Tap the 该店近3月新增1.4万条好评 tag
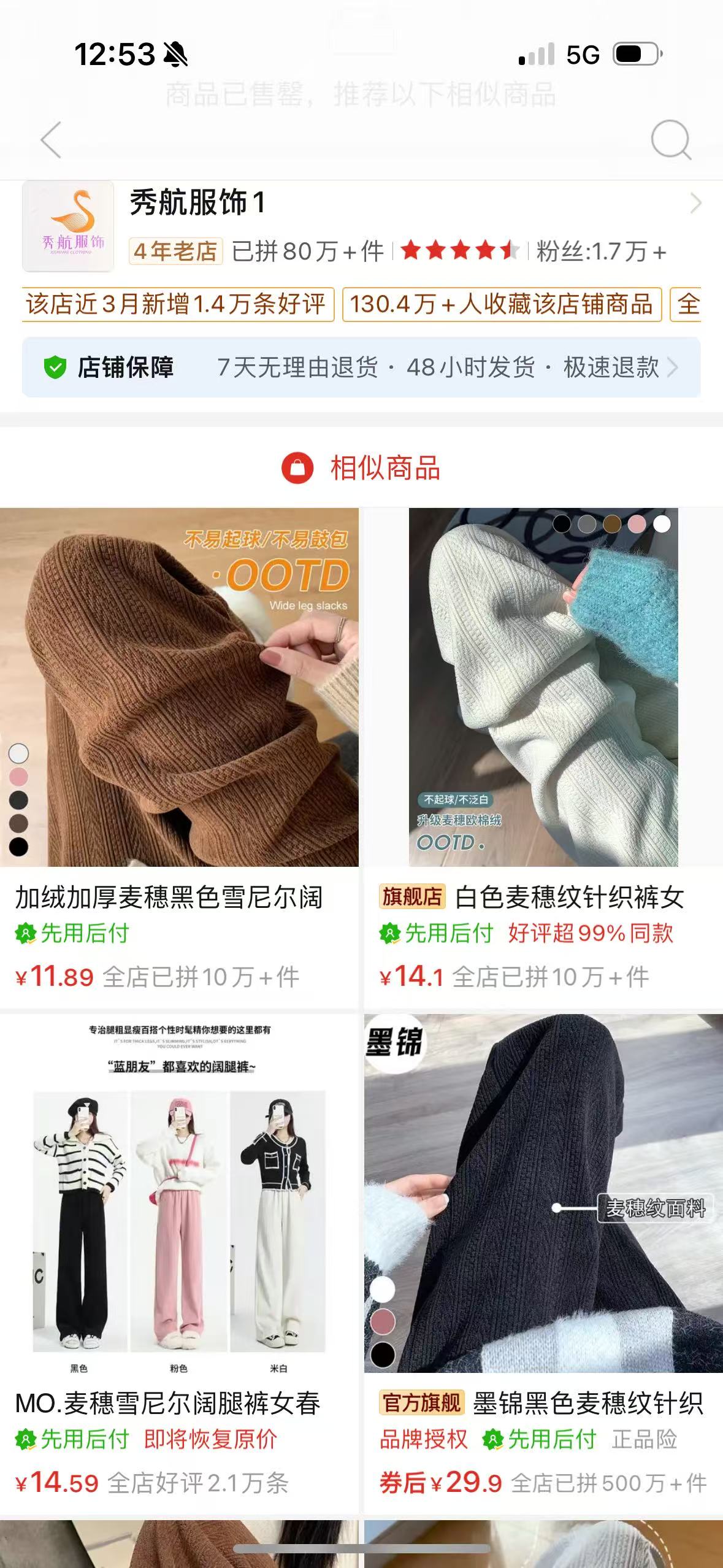This screenshot has height=1568, width=723. (x=177, y=304)
